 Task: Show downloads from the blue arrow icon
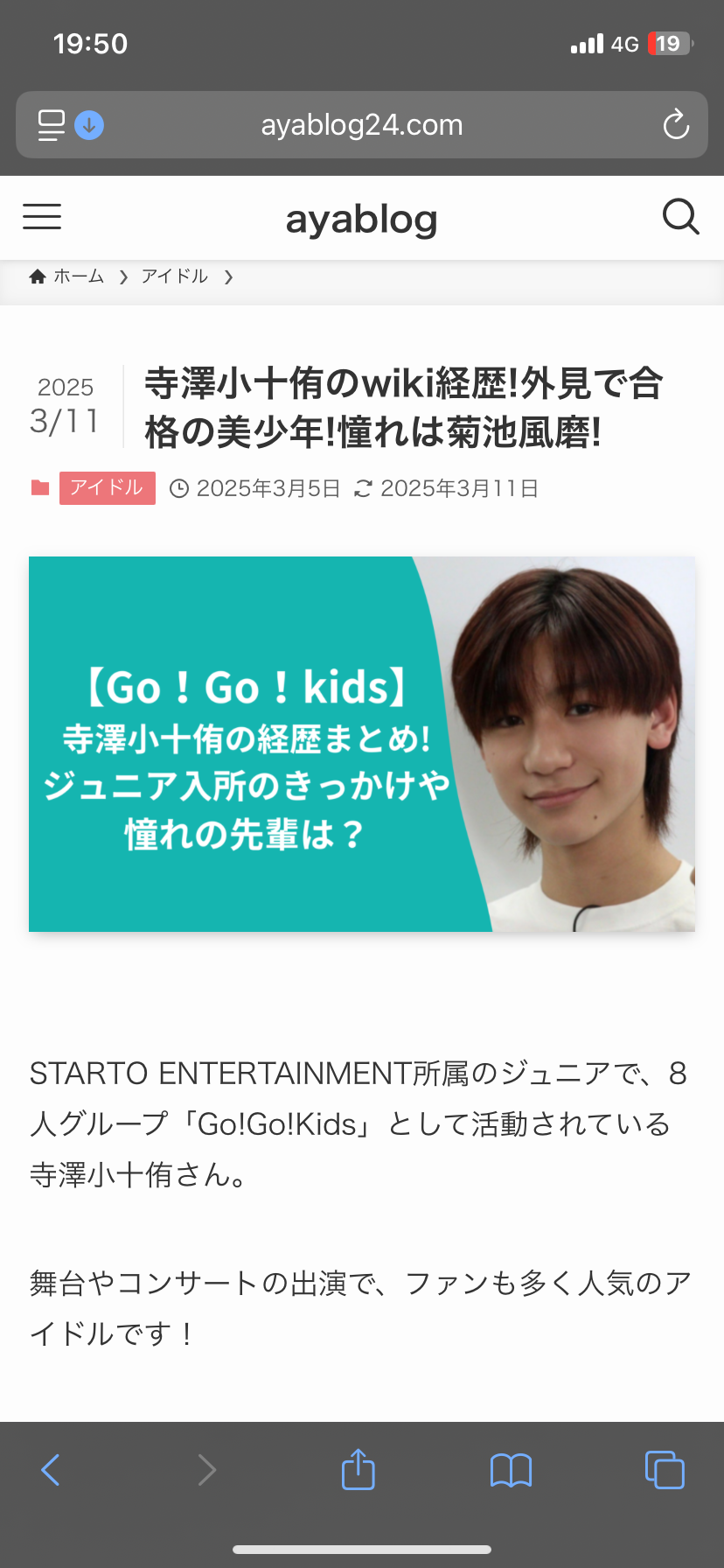click(89, 125)
